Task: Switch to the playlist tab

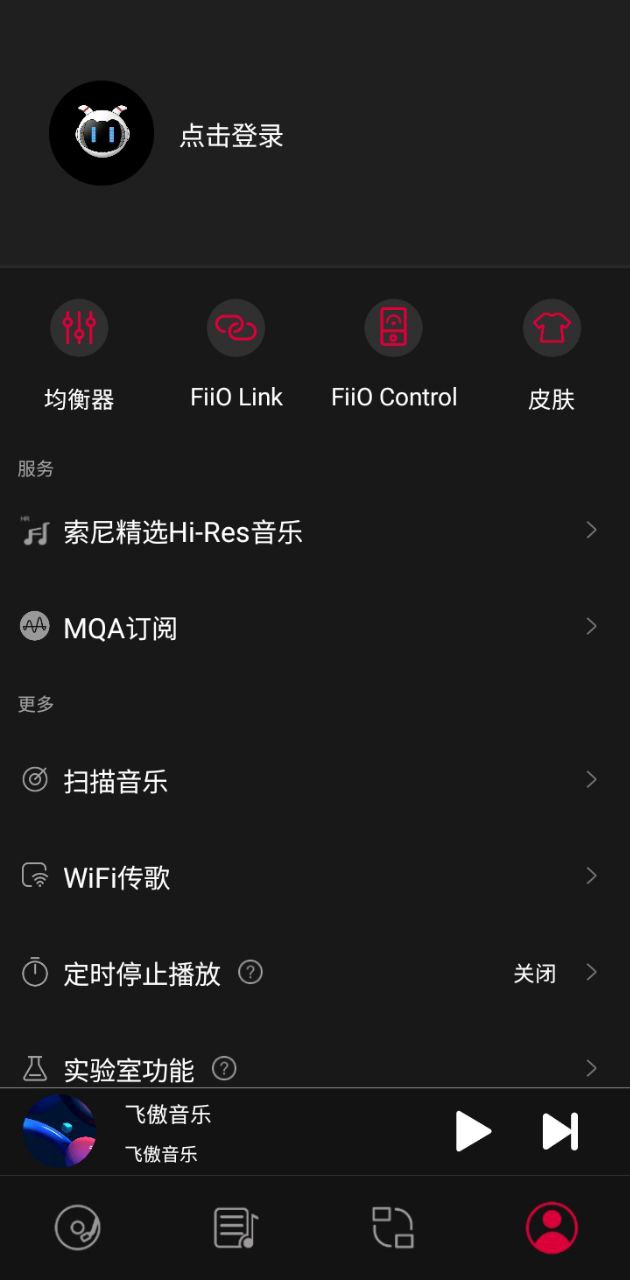Action: (x=236, y=1227)
